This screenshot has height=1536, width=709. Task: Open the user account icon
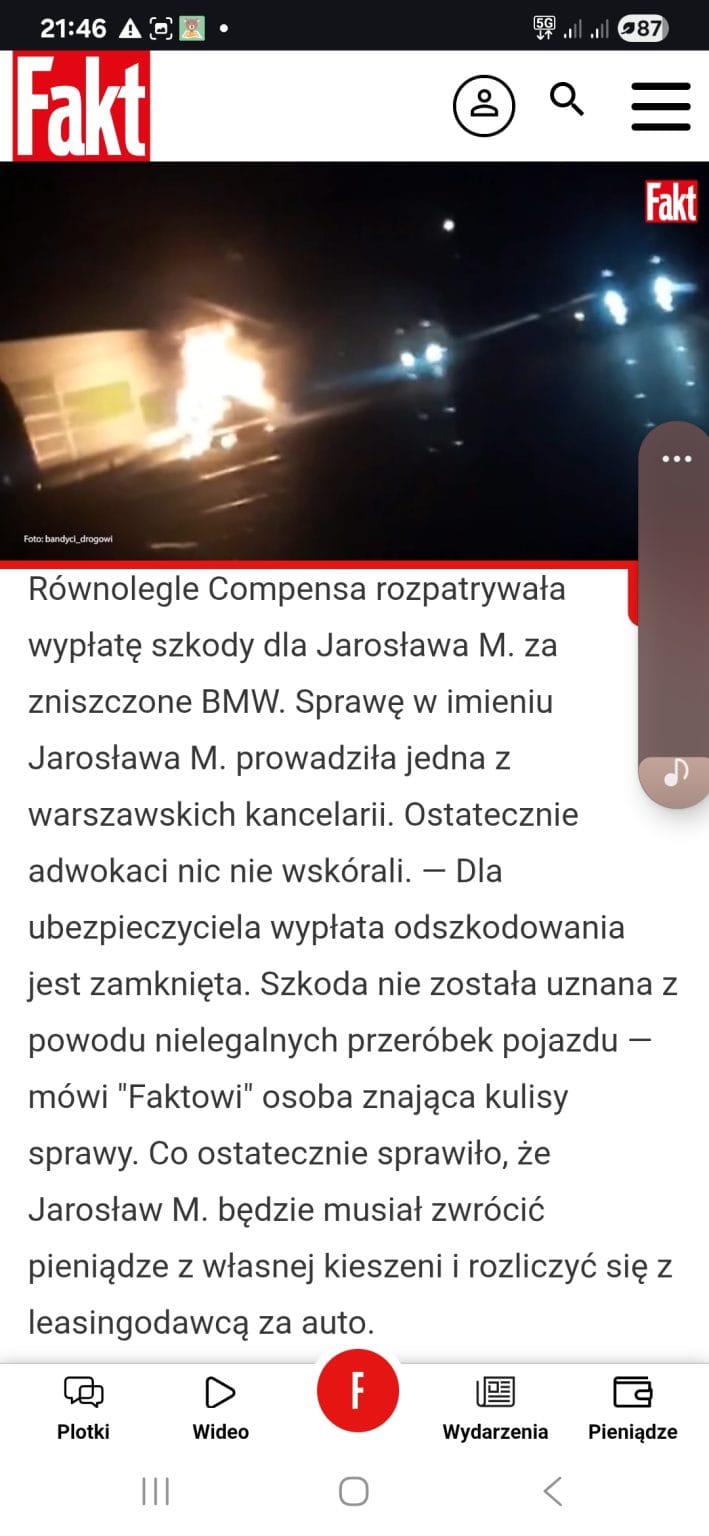click(484, 104)
